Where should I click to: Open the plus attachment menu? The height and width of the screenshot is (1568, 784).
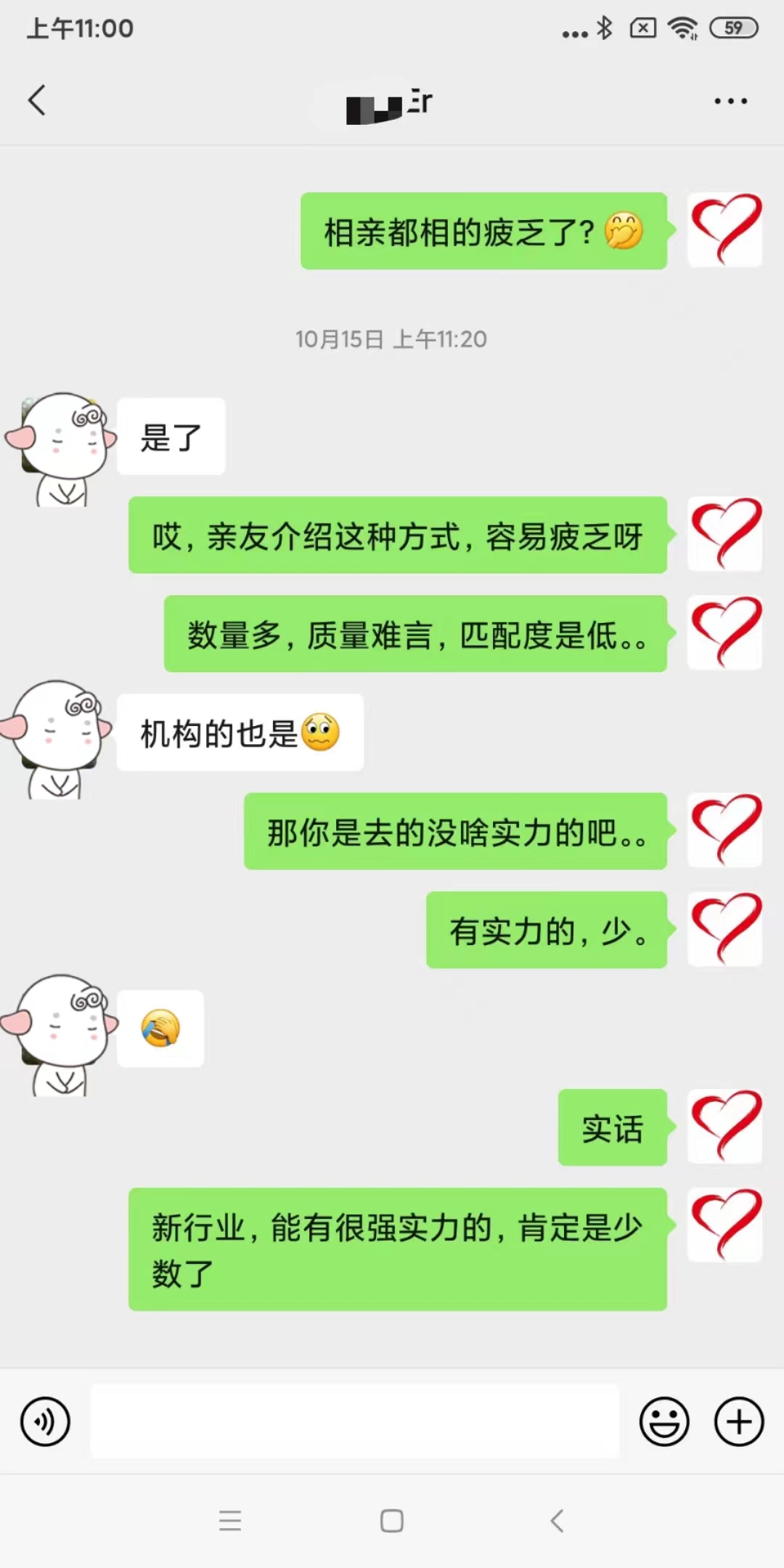[739, 1421]
